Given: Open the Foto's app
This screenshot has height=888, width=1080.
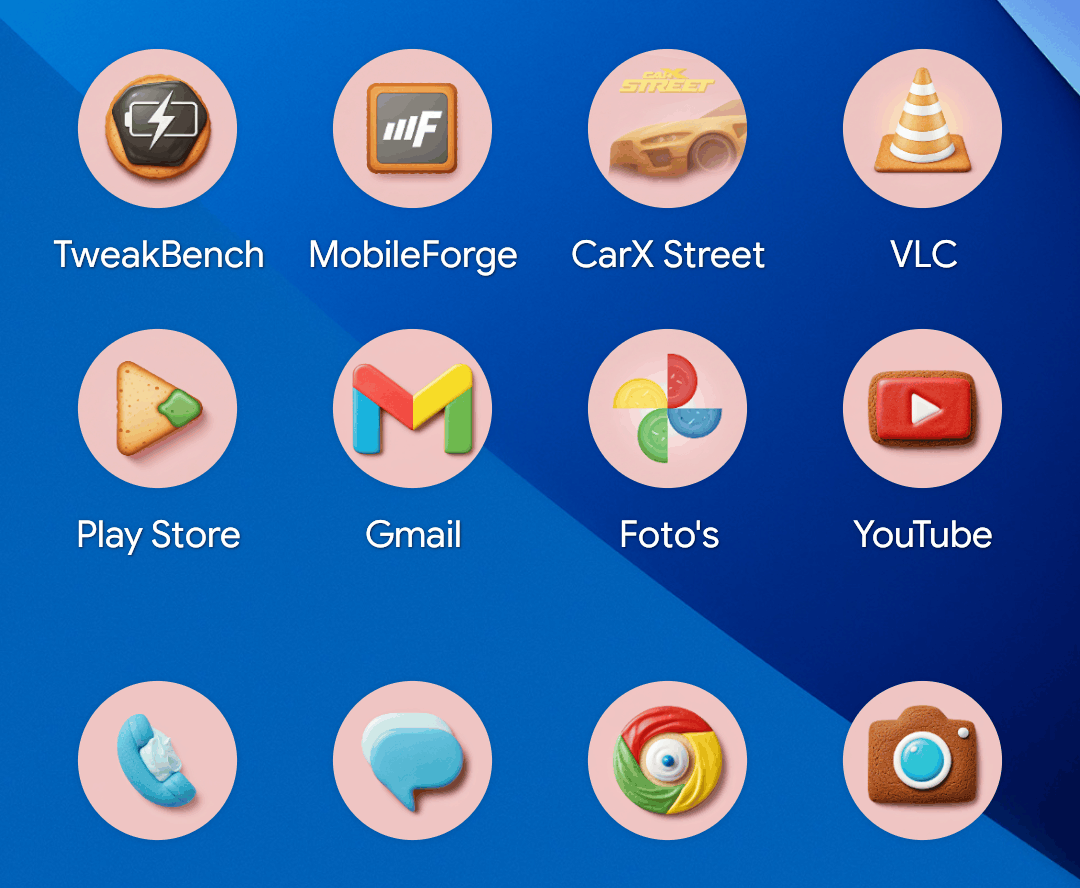Looking at the screenshot, I should [x=667, y=408].
